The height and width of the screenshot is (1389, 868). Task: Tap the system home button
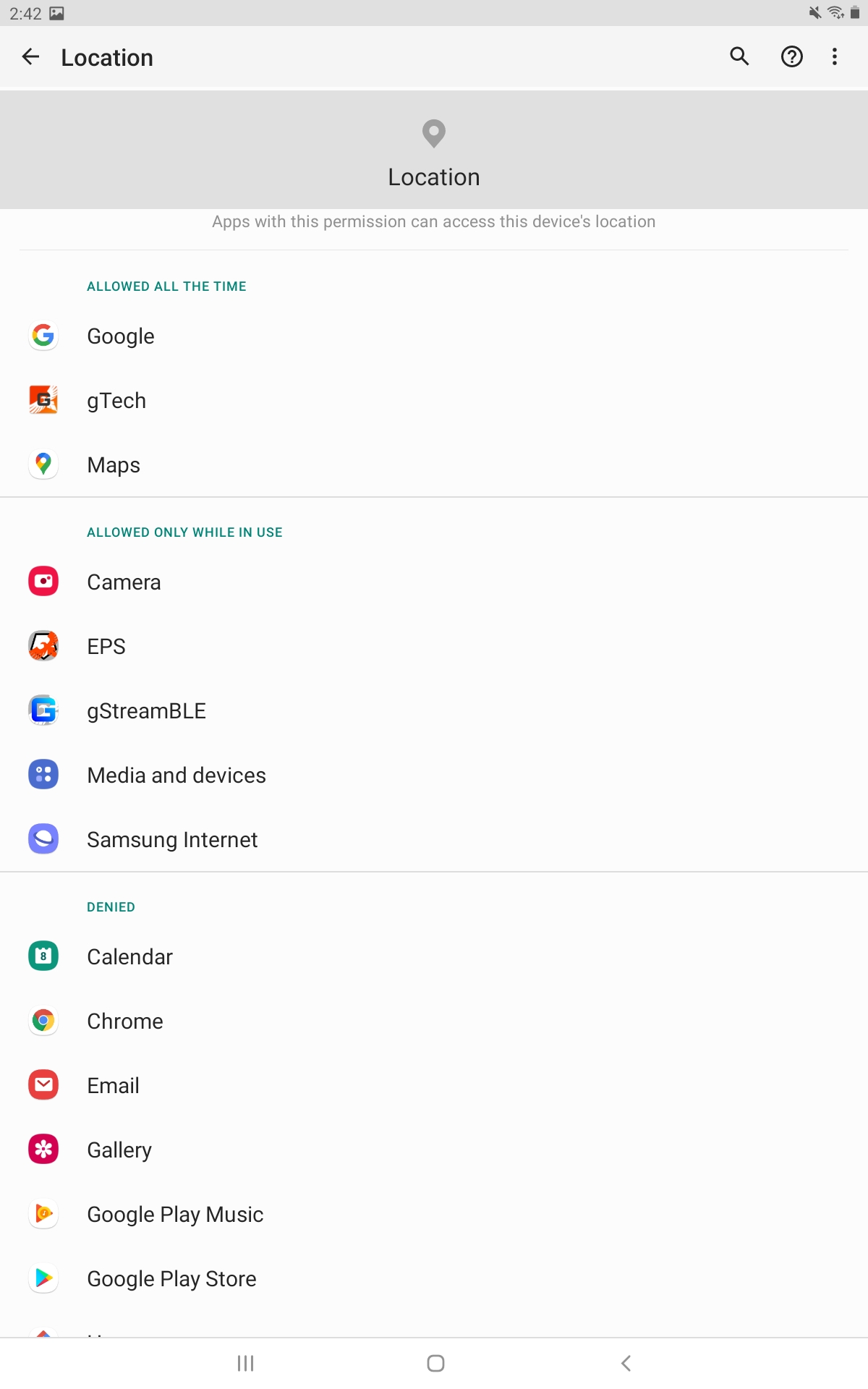(435, 1363)
